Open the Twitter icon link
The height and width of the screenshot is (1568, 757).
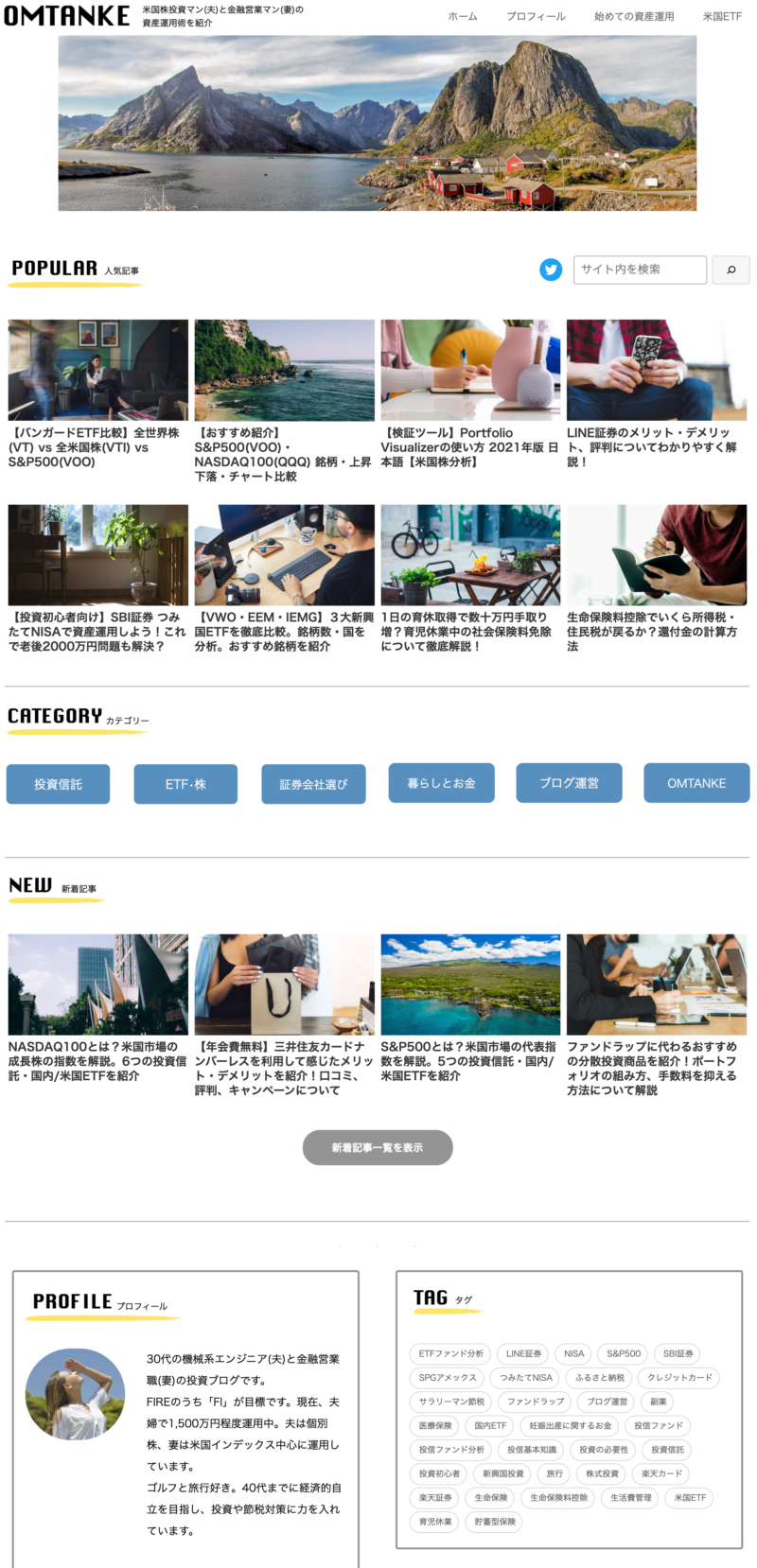551,270
